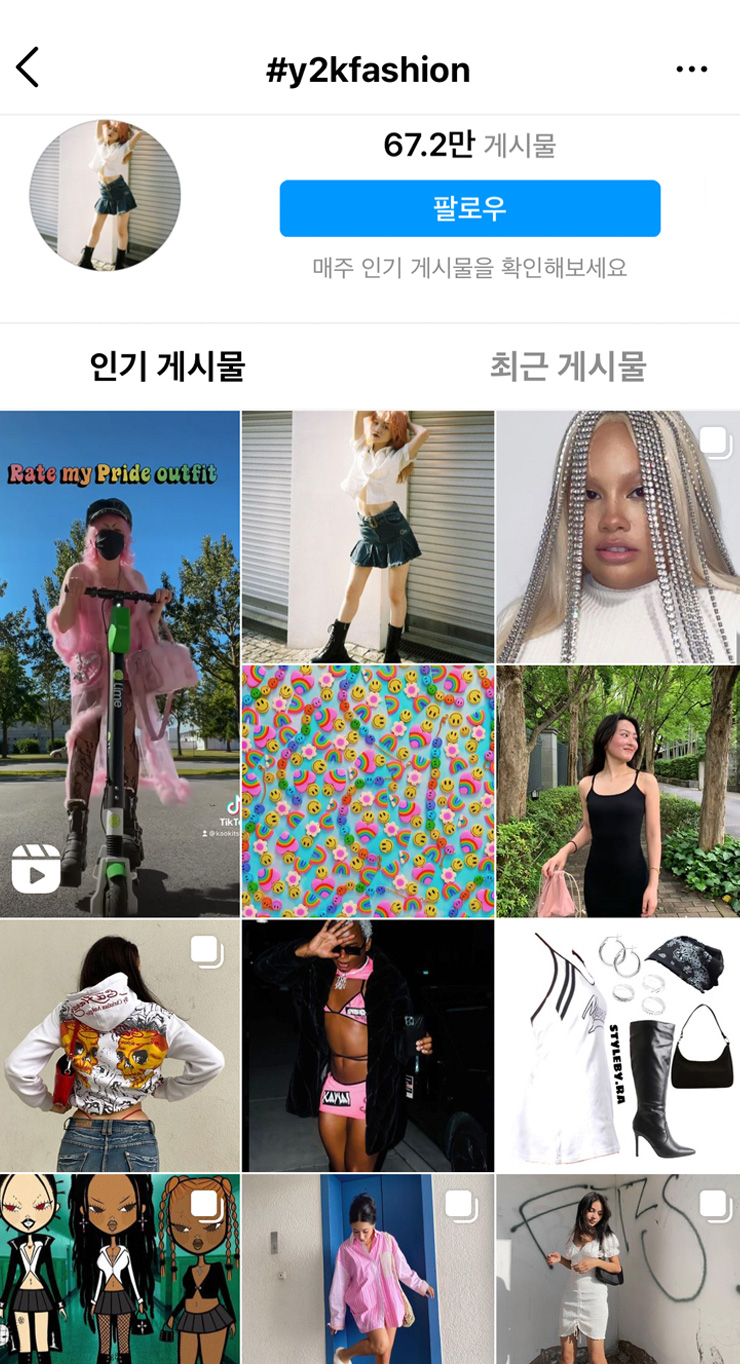The height and width of the screenshot is (1364, 740).
Task: Open the pink bikini and fur coat post
Action: (367, 1045)
